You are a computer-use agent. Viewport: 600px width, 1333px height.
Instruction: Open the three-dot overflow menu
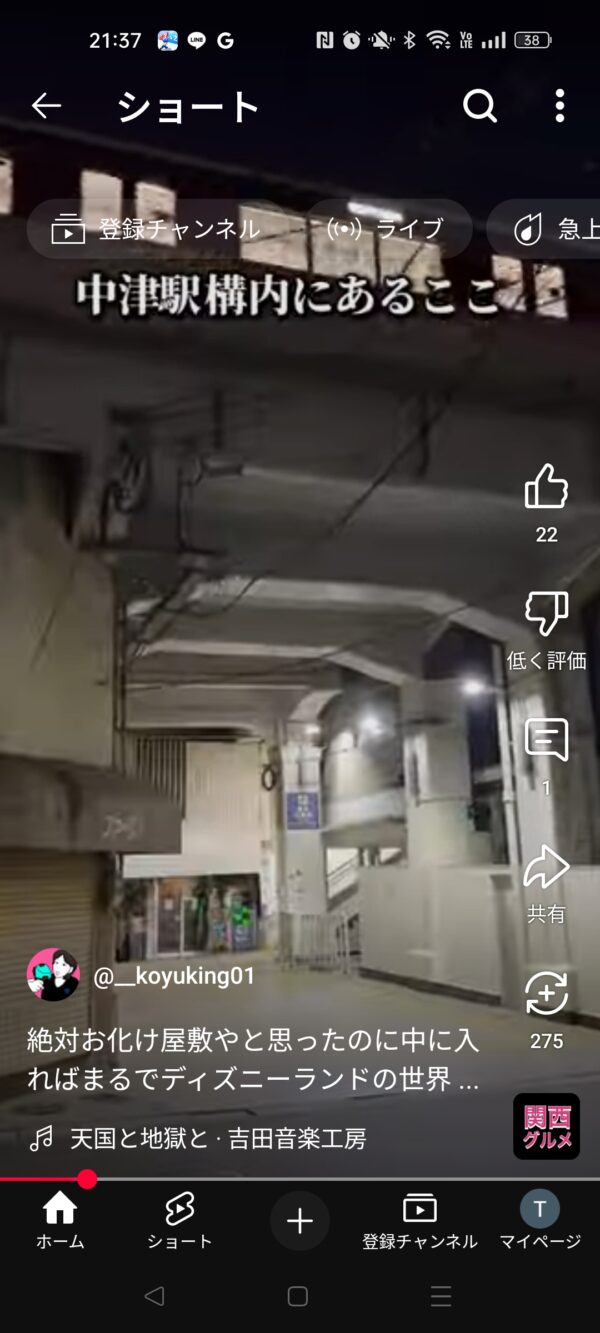pos(559,106)
